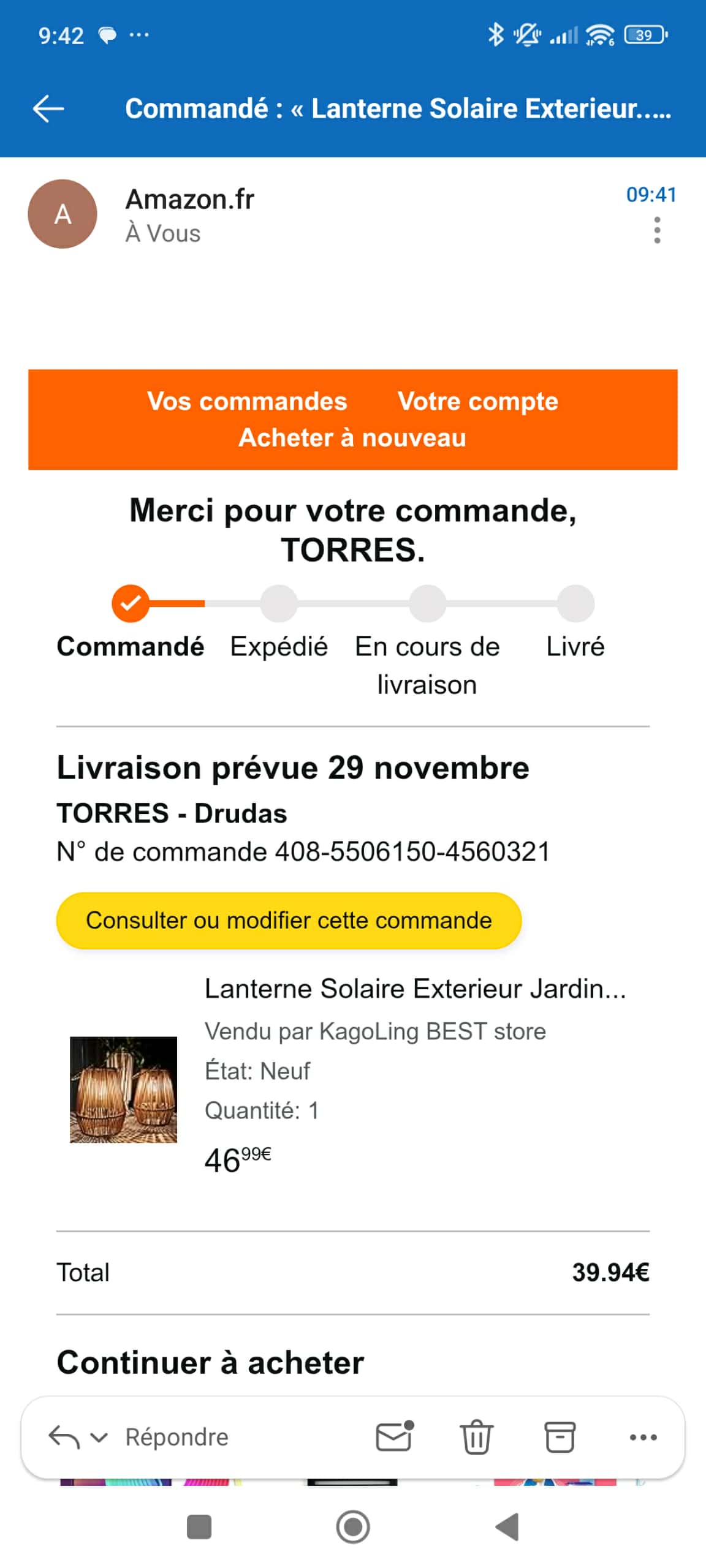Open the Vos commandes link
This screenshot has width=706, height=1568.
(x=247, y=401)
